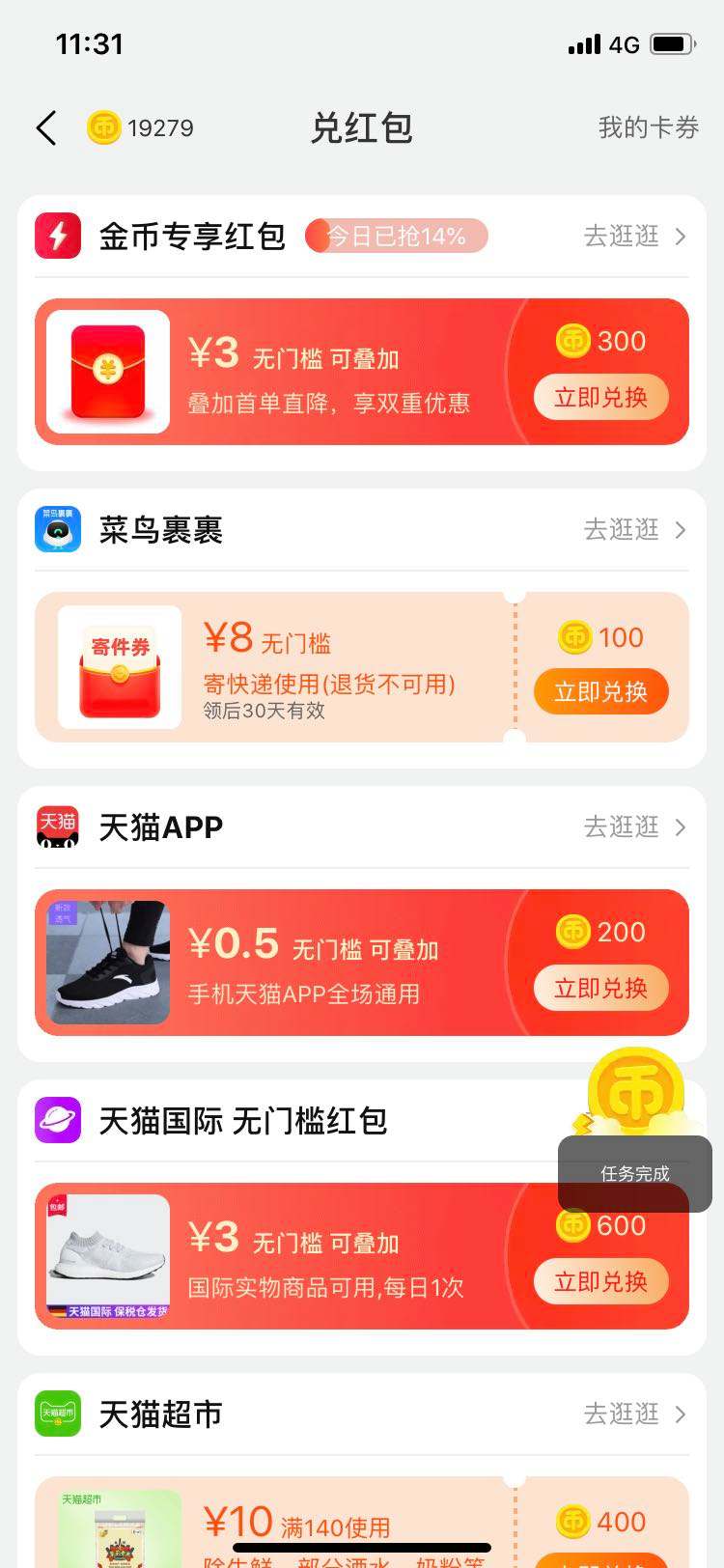Tap the 天猫超市 cat icon
Image resolution: width=724 pixels, height=1568 pixels.
(x=58, y=1414)
